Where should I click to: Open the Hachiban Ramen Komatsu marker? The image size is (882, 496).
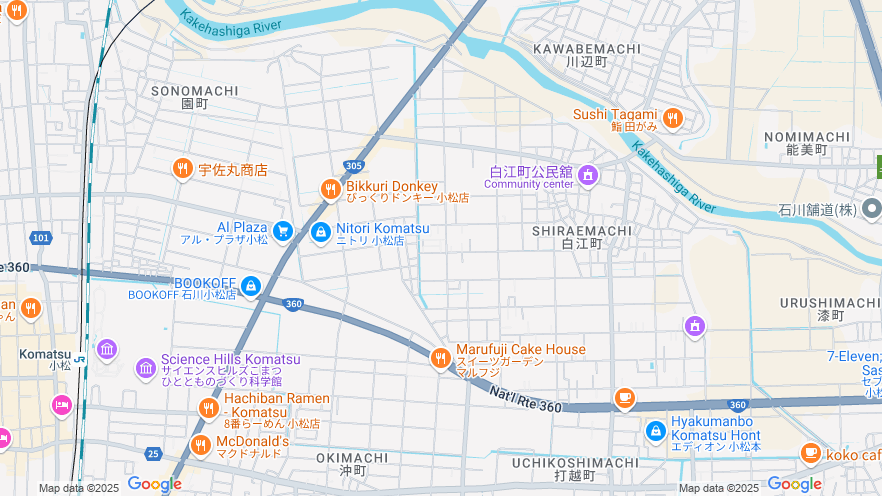208,407
